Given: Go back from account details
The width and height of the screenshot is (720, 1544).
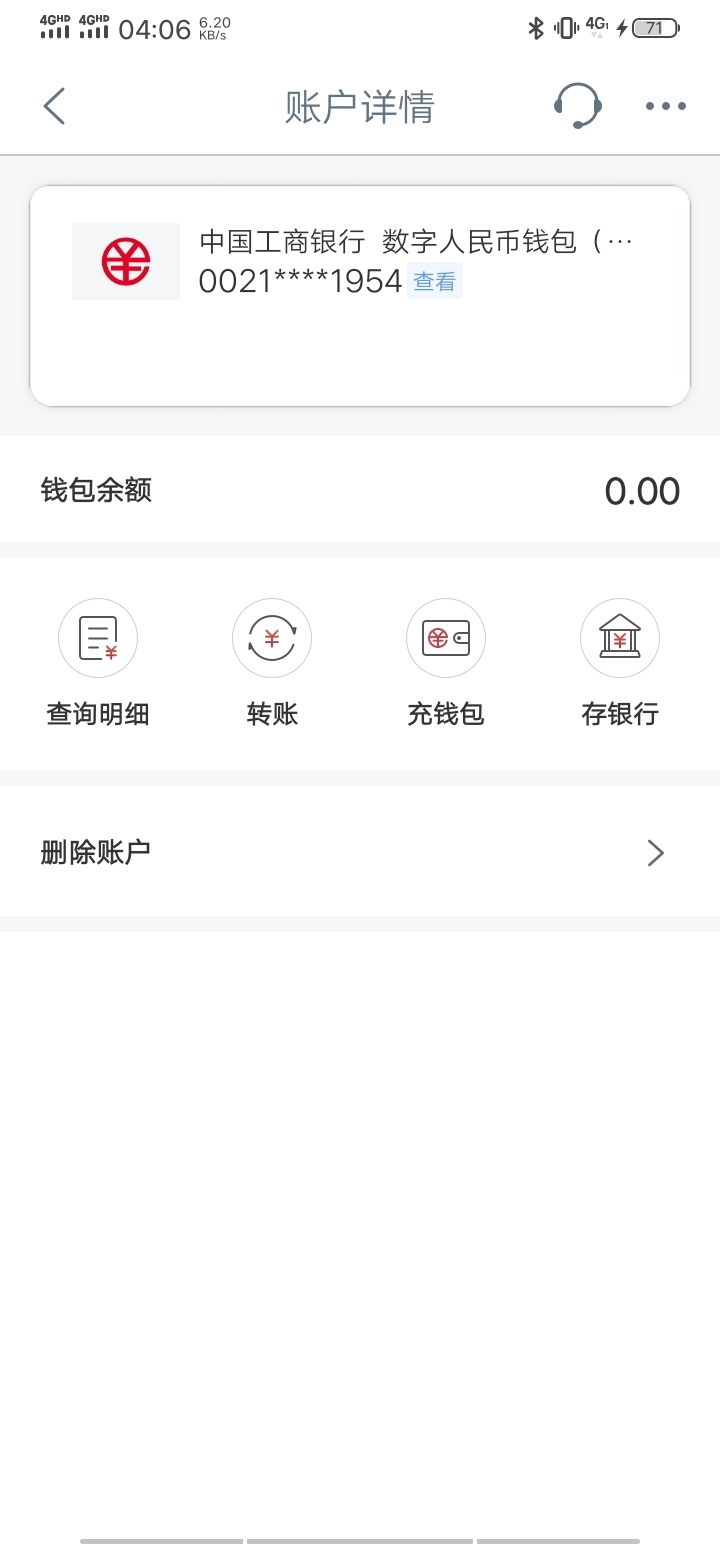Looking at the screenshot, I should 54,106.
